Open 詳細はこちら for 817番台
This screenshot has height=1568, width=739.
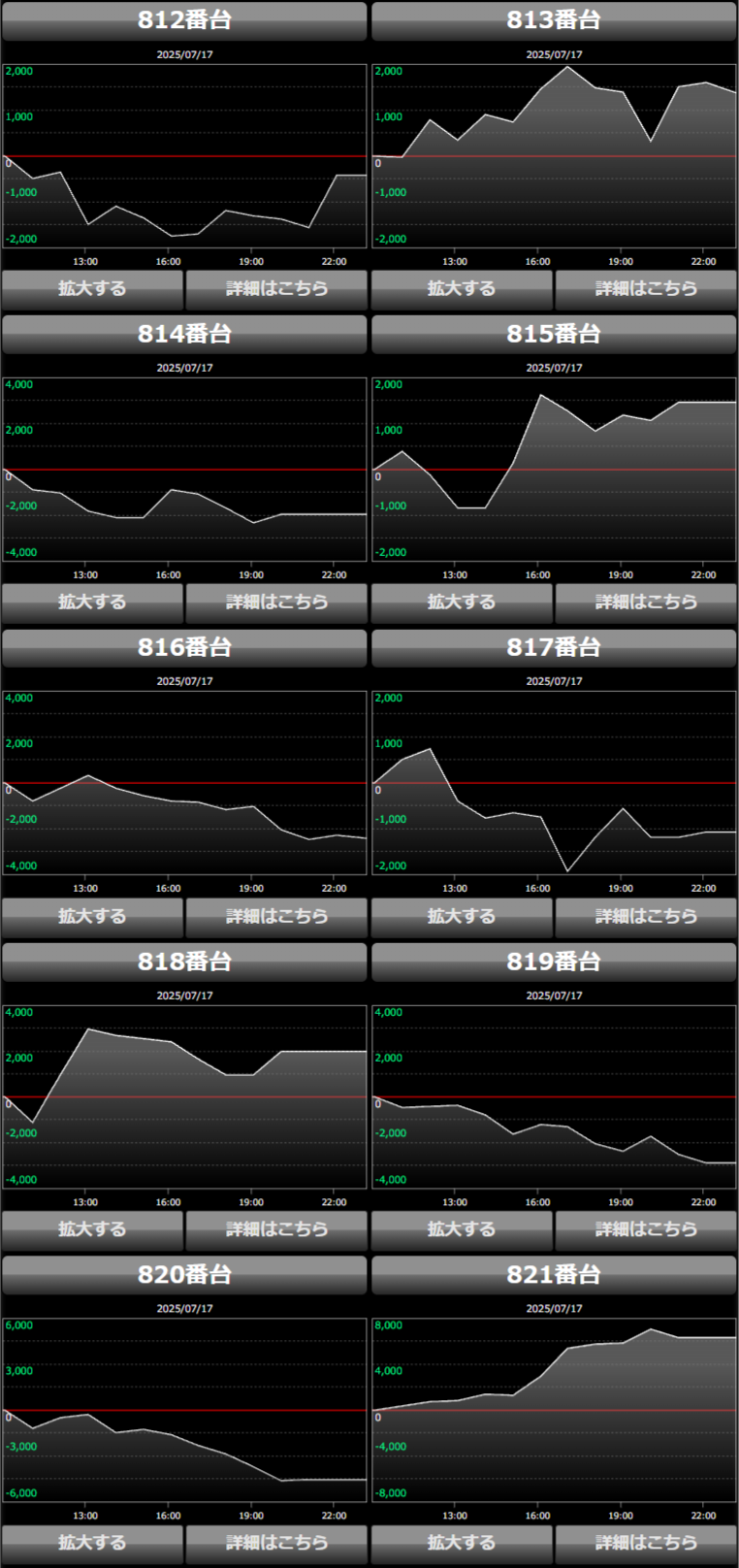point(646,916)
